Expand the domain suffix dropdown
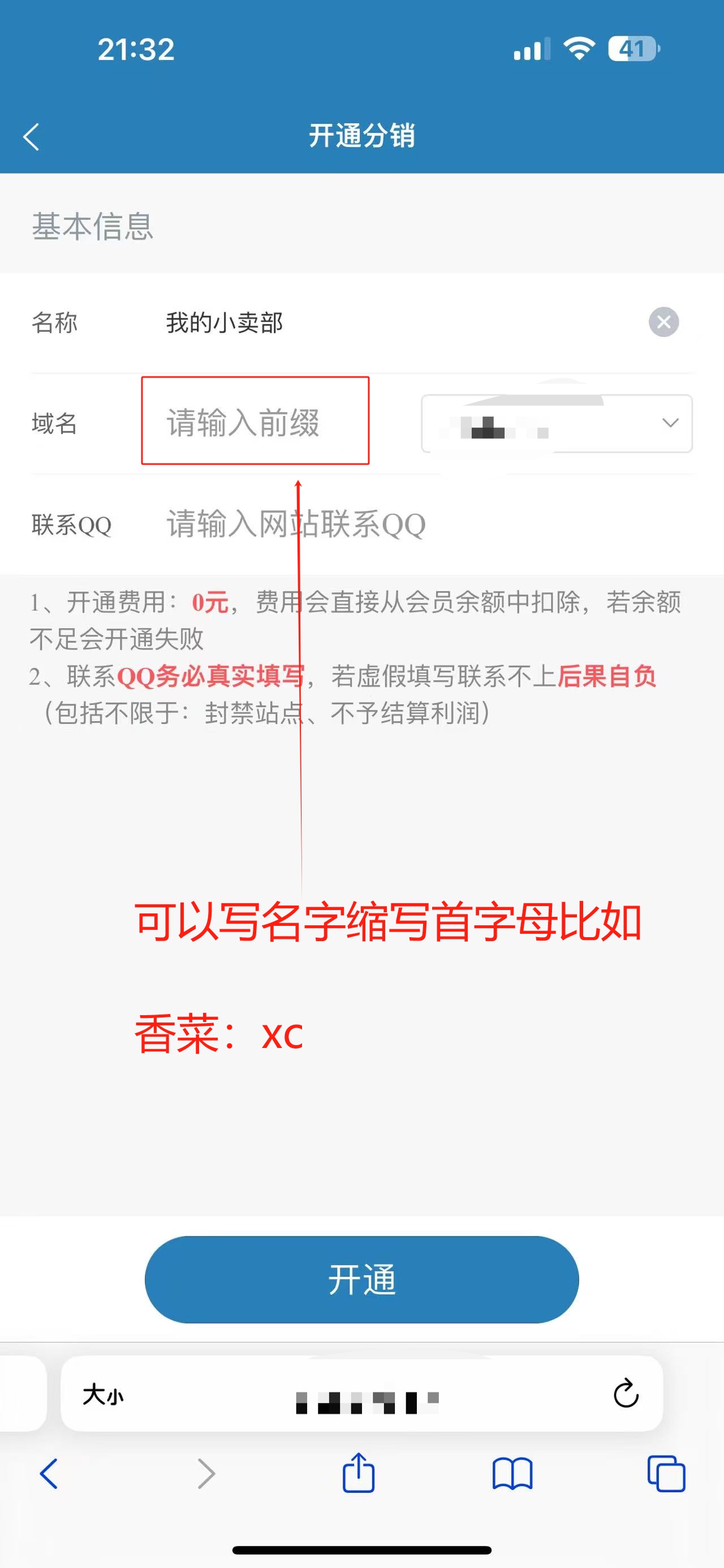This screenshot has width=724, height=1568. coord(557,423)
